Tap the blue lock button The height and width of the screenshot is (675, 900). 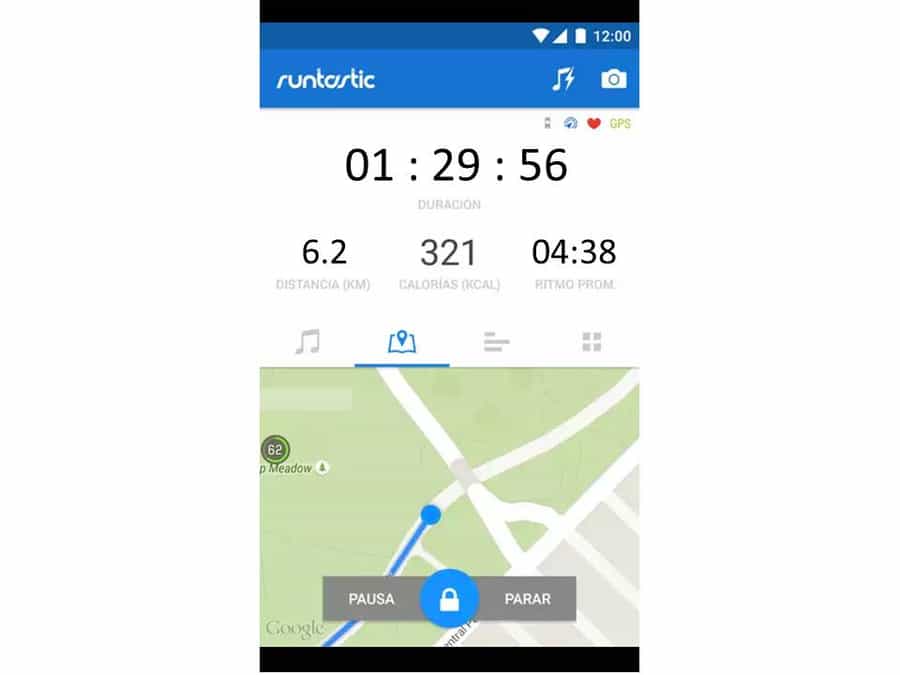pos(450,599)
